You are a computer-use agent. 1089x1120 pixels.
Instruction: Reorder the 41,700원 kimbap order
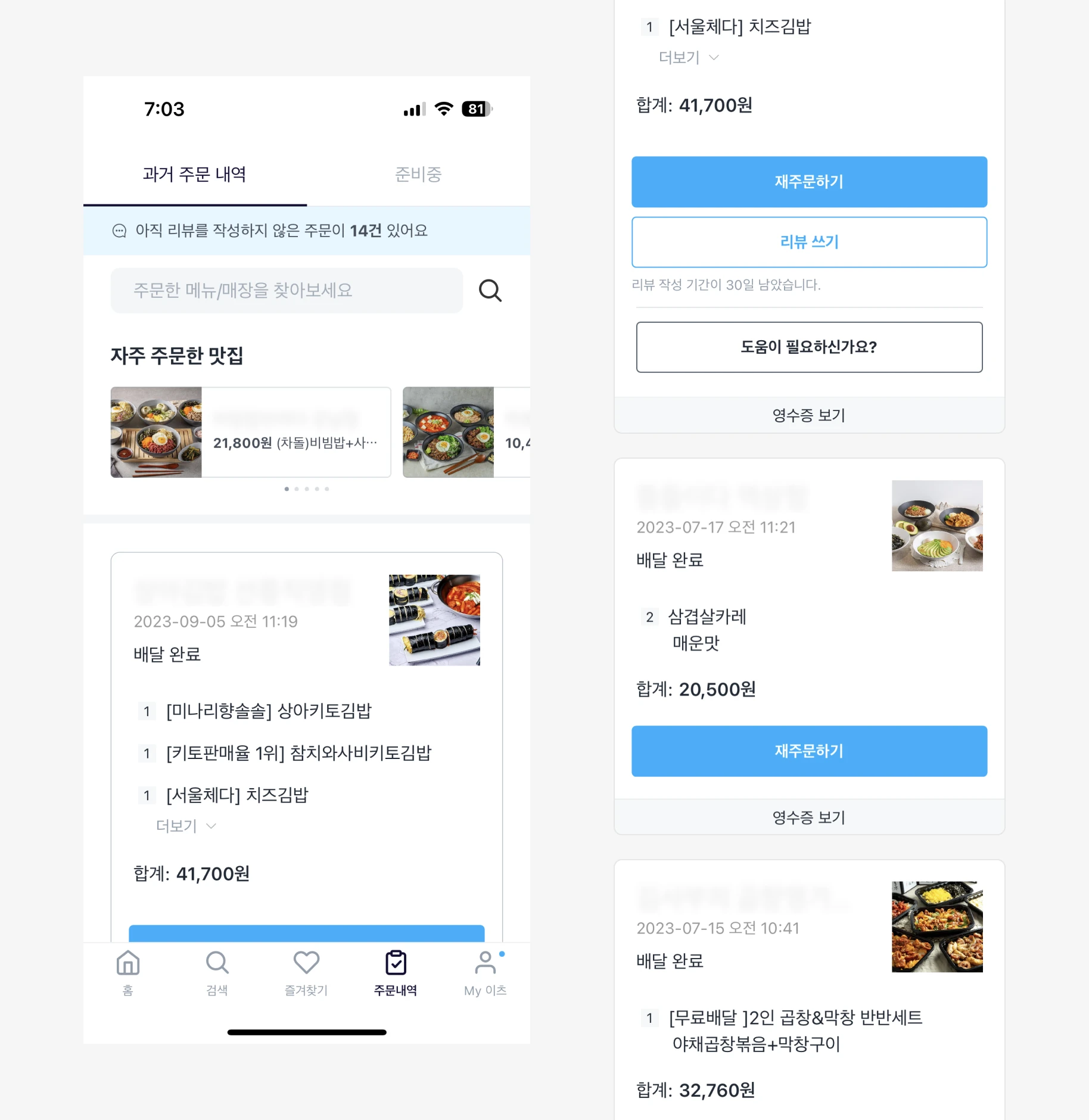click(x=809, y=182)
